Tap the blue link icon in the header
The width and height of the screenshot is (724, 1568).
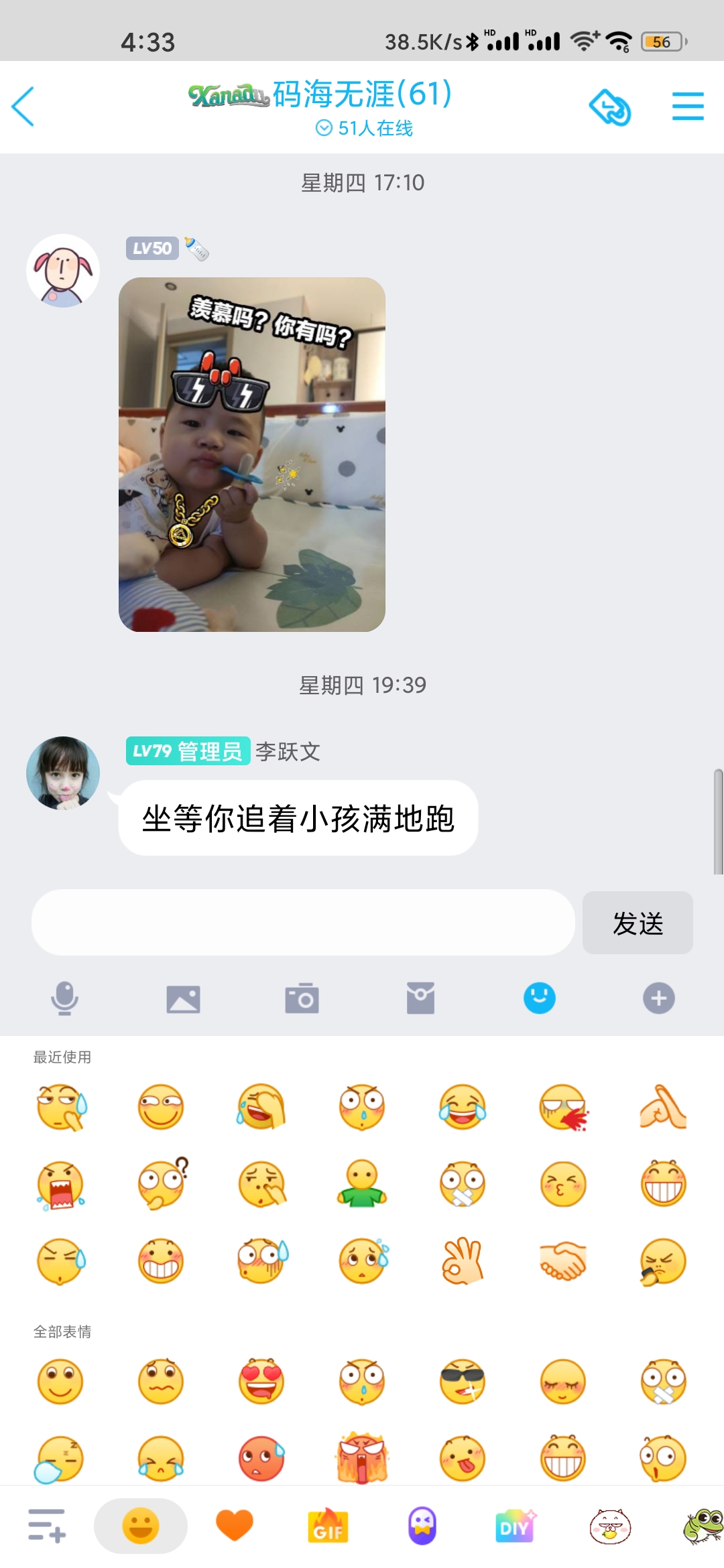[x=610, y=107]
